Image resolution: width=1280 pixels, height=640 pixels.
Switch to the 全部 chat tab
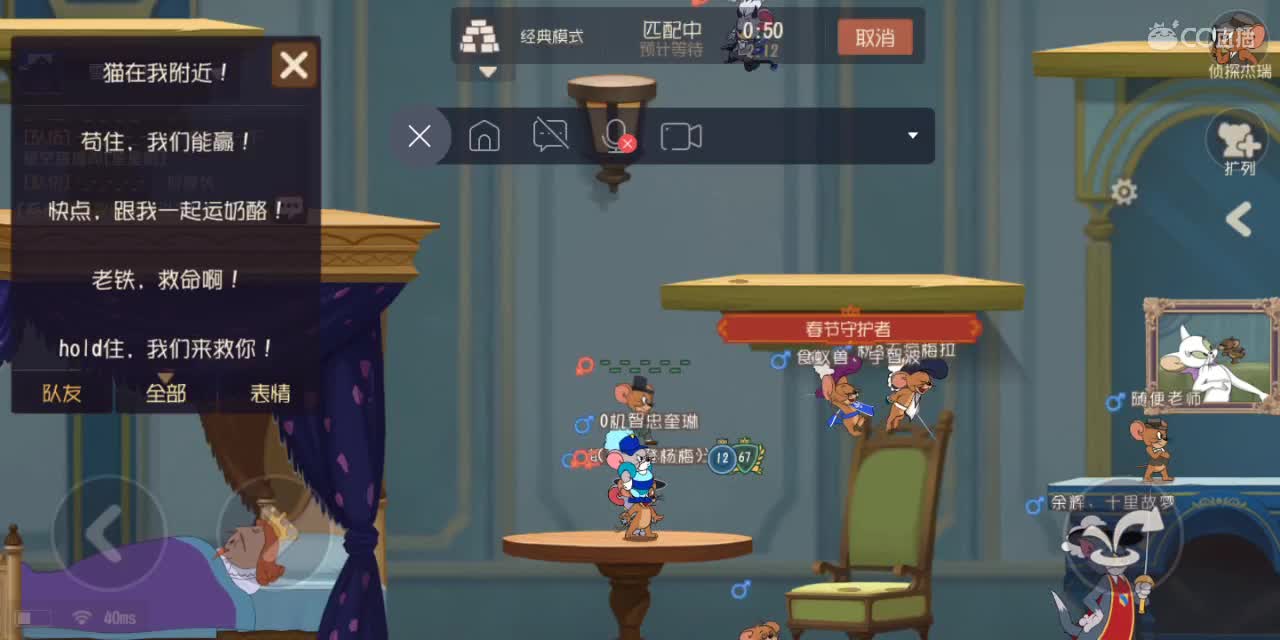(166, 393)
